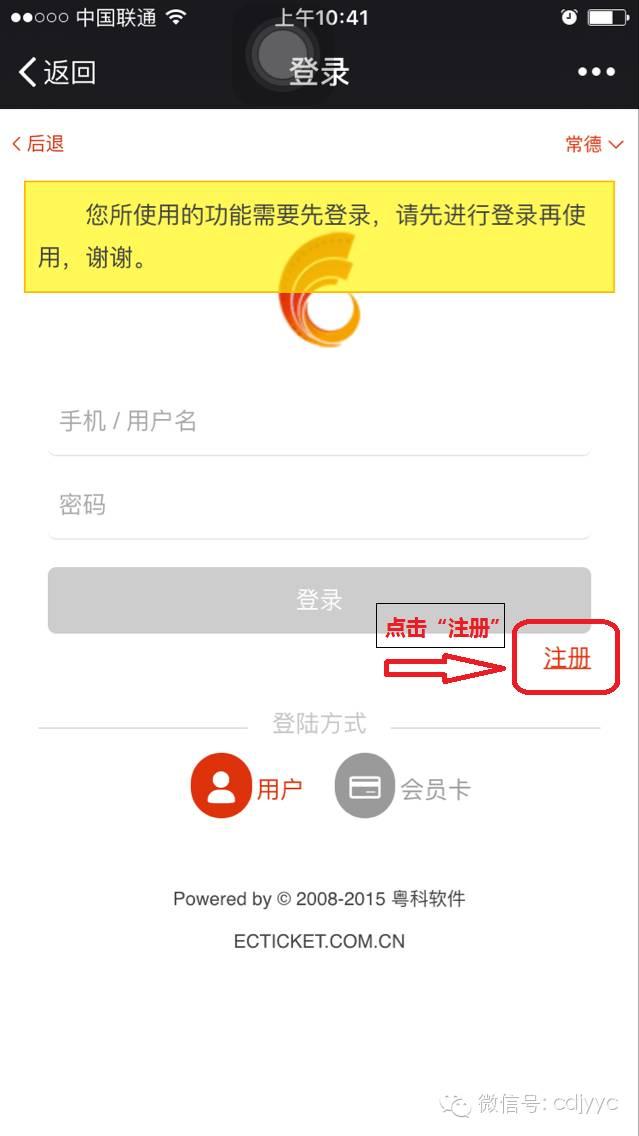Switch to 会员卡 login method
Screen dimensions: 639x1136
[x=403, y=788]
